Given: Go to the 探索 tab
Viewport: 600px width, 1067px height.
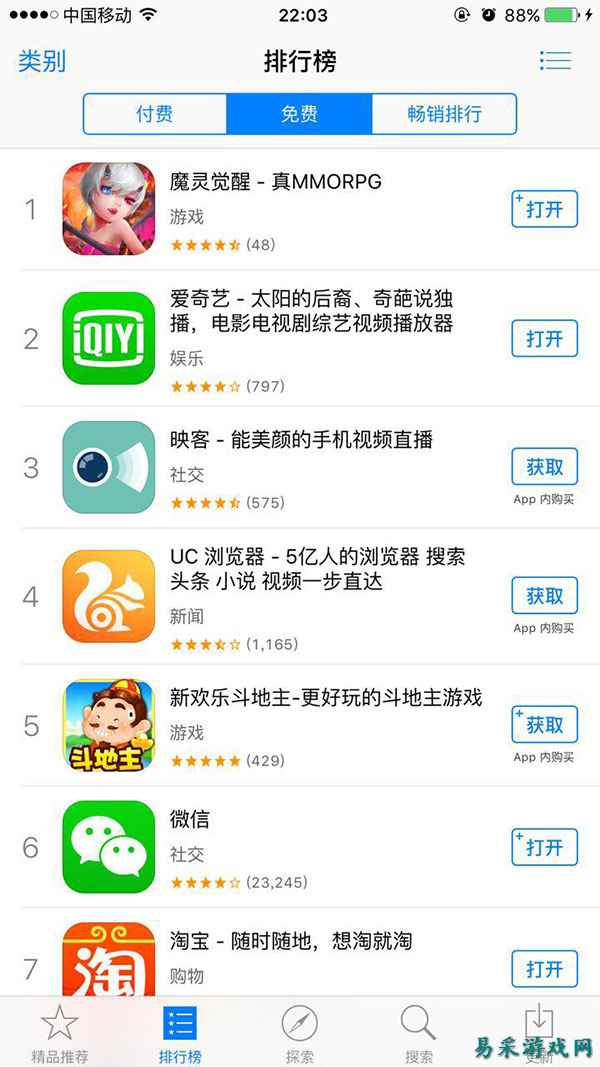Looking at the screenshot, I should point(299,1032).
